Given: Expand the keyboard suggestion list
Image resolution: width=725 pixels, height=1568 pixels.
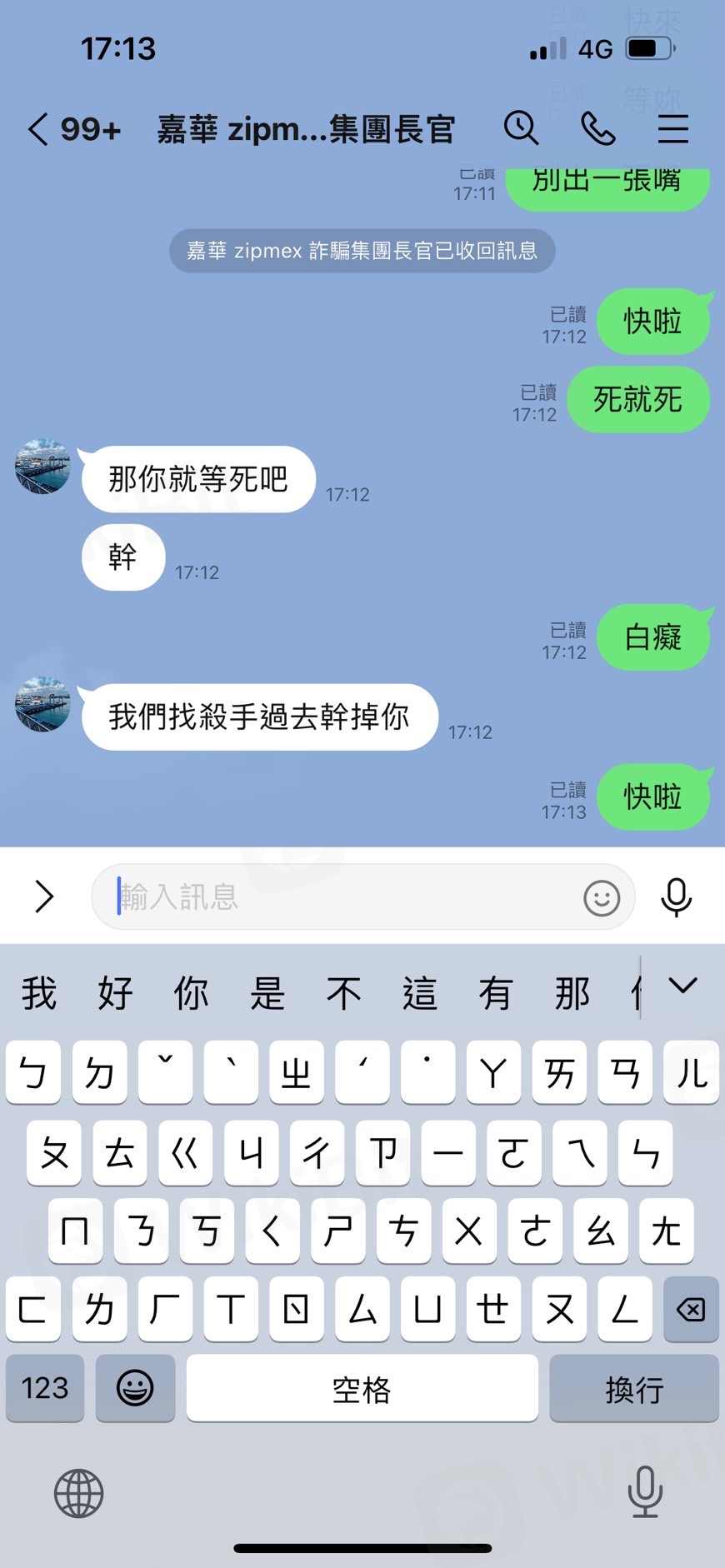Looking at the screenshot, I should pos(682,987).
